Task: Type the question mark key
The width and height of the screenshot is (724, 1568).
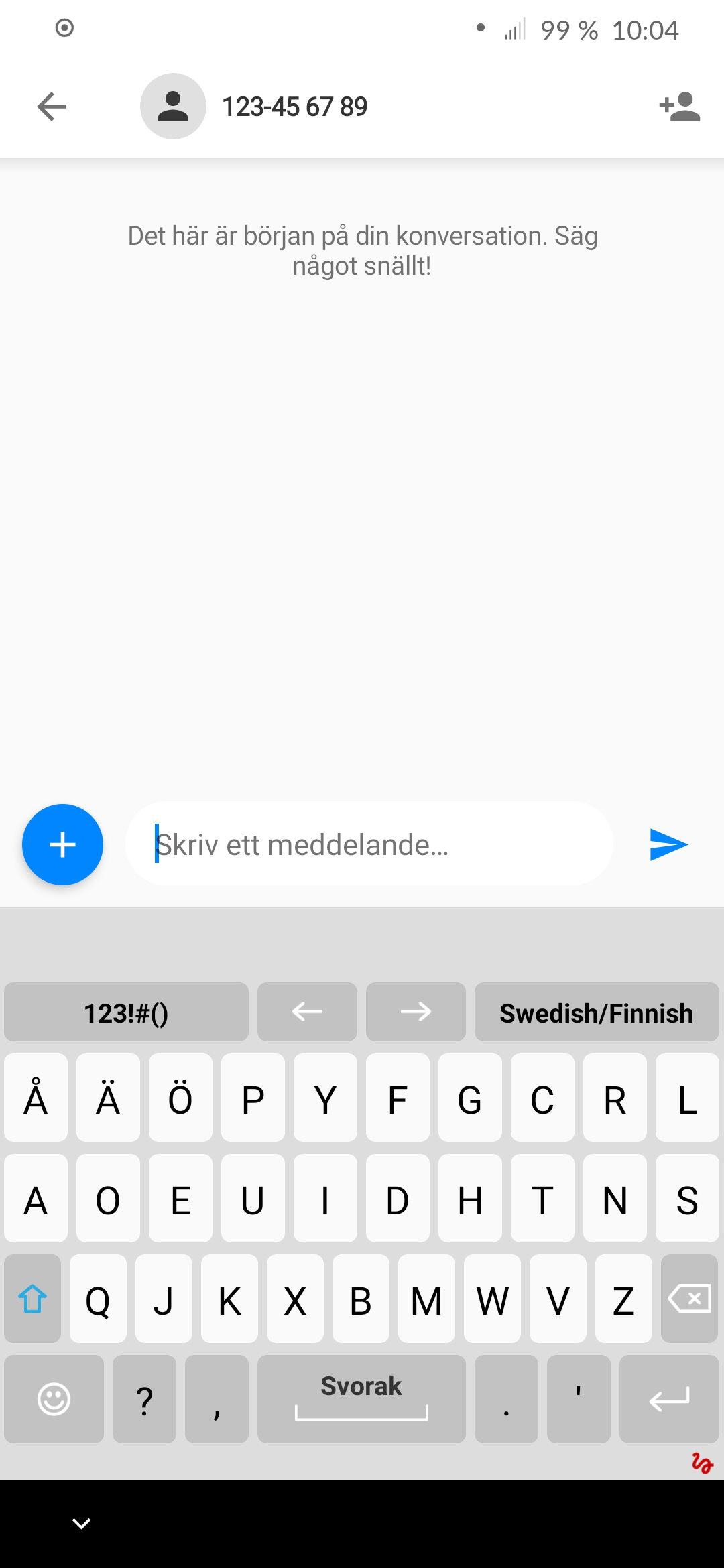Action: 144,1398
